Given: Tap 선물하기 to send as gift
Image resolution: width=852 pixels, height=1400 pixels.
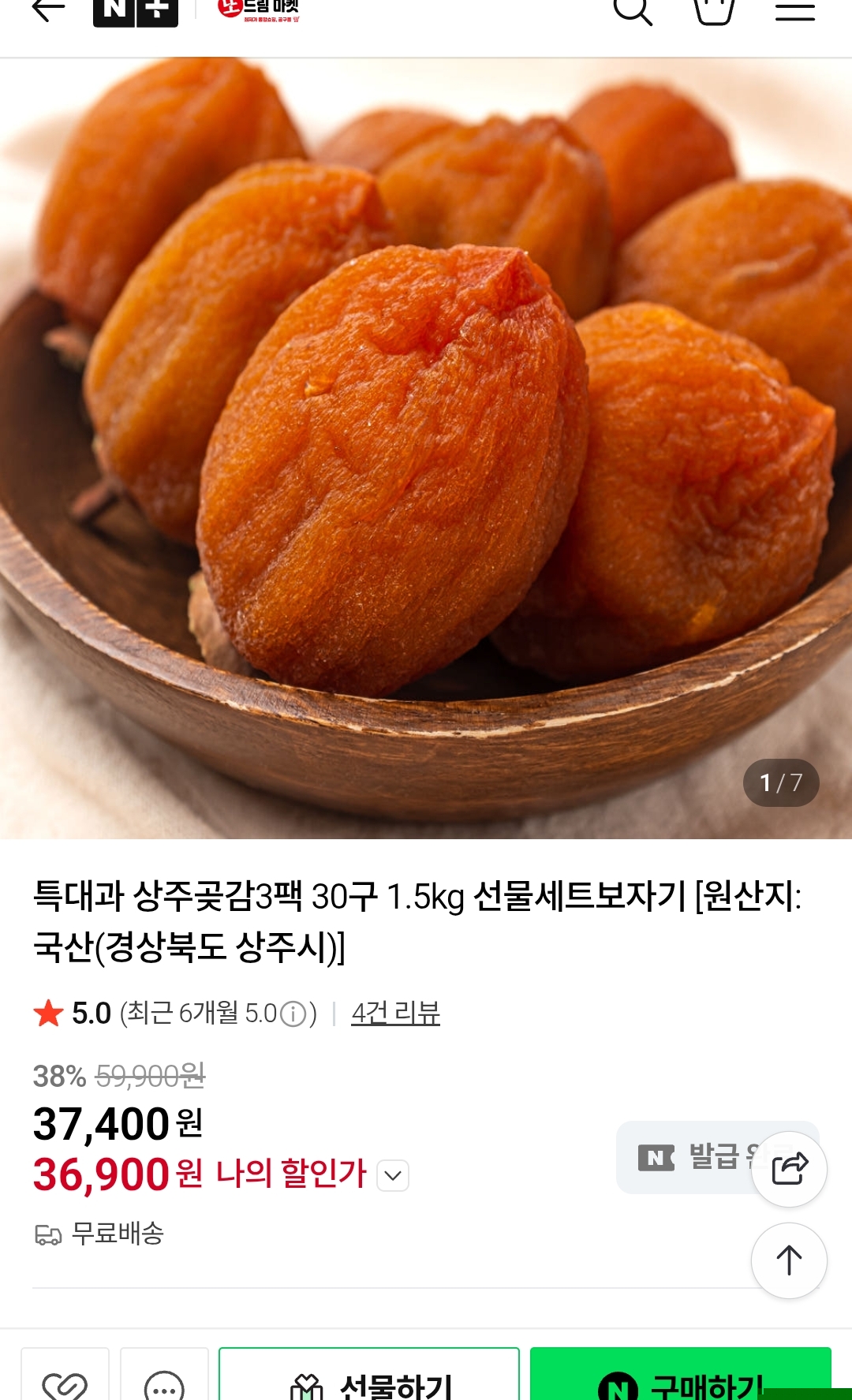Looking at the screenshot, I should 369,1383.
